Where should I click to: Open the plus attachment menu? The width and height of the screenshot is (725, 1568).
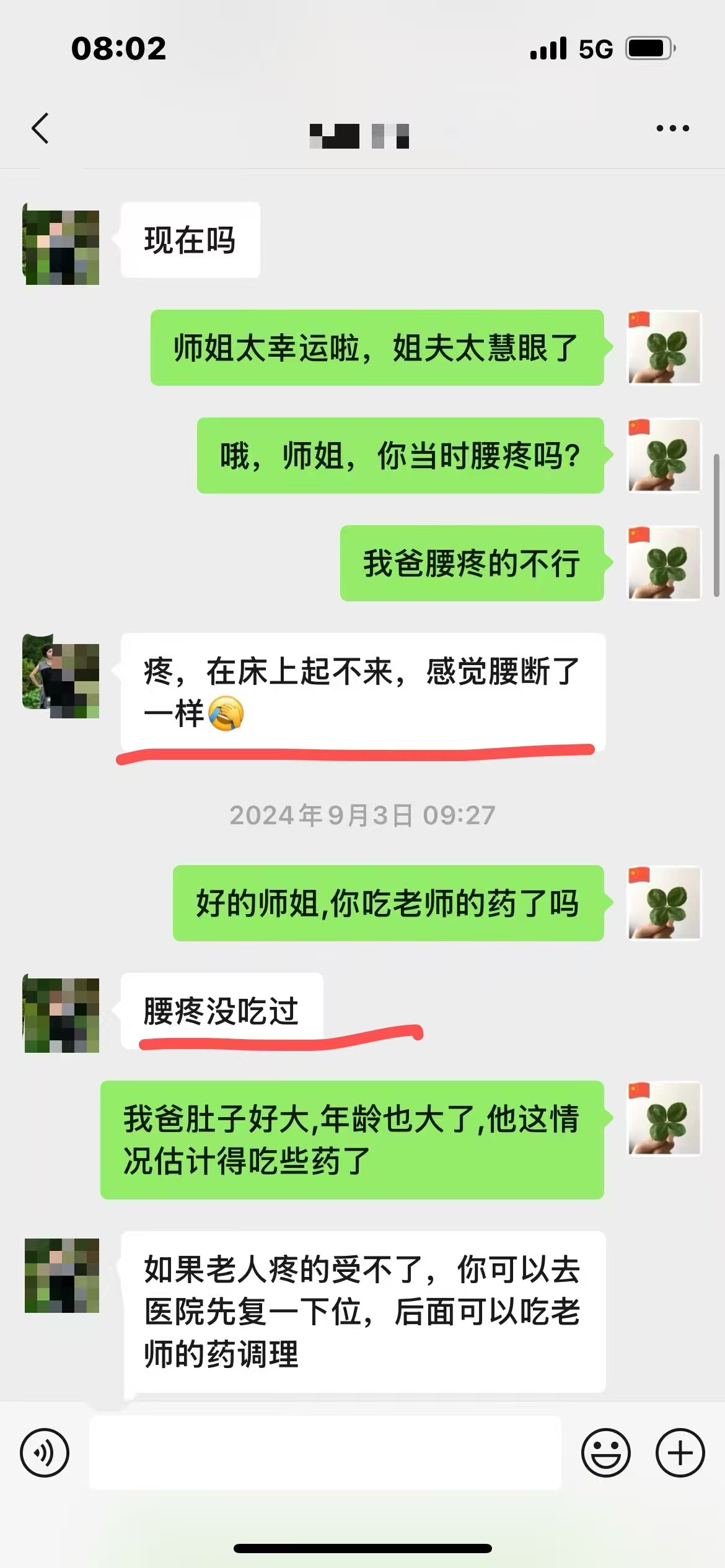(680, 1452)
